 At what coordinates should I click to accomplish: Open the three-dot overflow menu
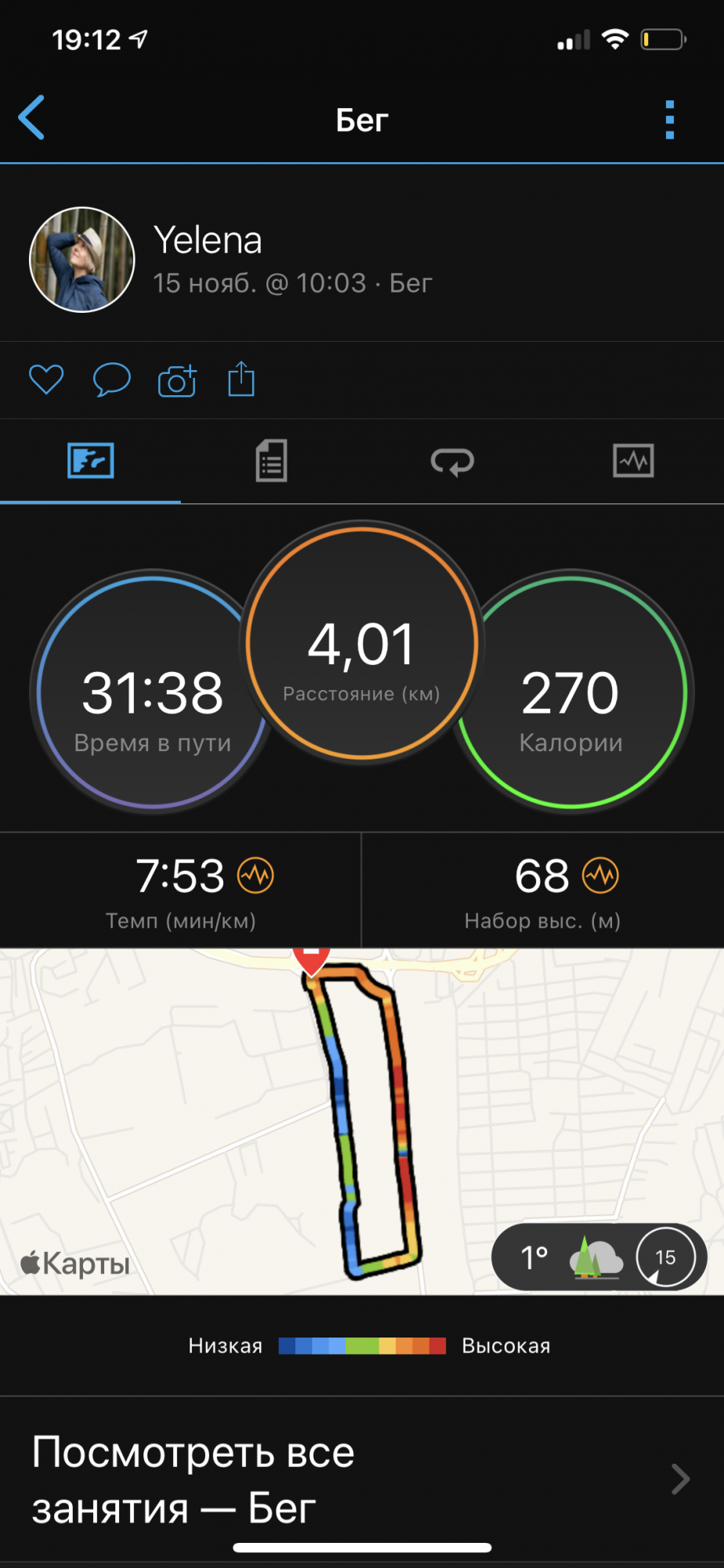coord(669,120)
